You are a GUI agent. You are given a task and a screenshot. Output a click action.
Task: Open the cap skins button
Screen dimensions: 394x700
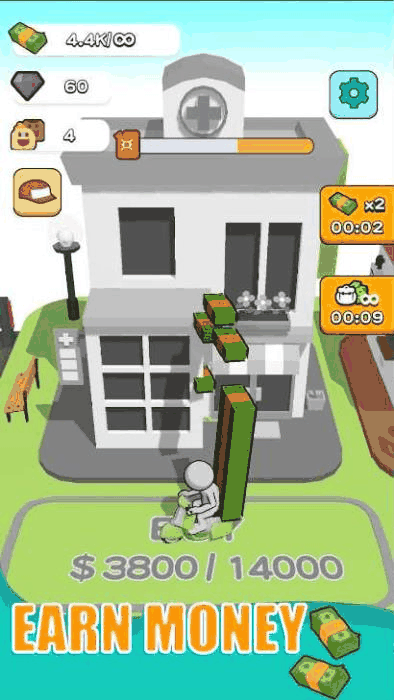tap(37, 192)
